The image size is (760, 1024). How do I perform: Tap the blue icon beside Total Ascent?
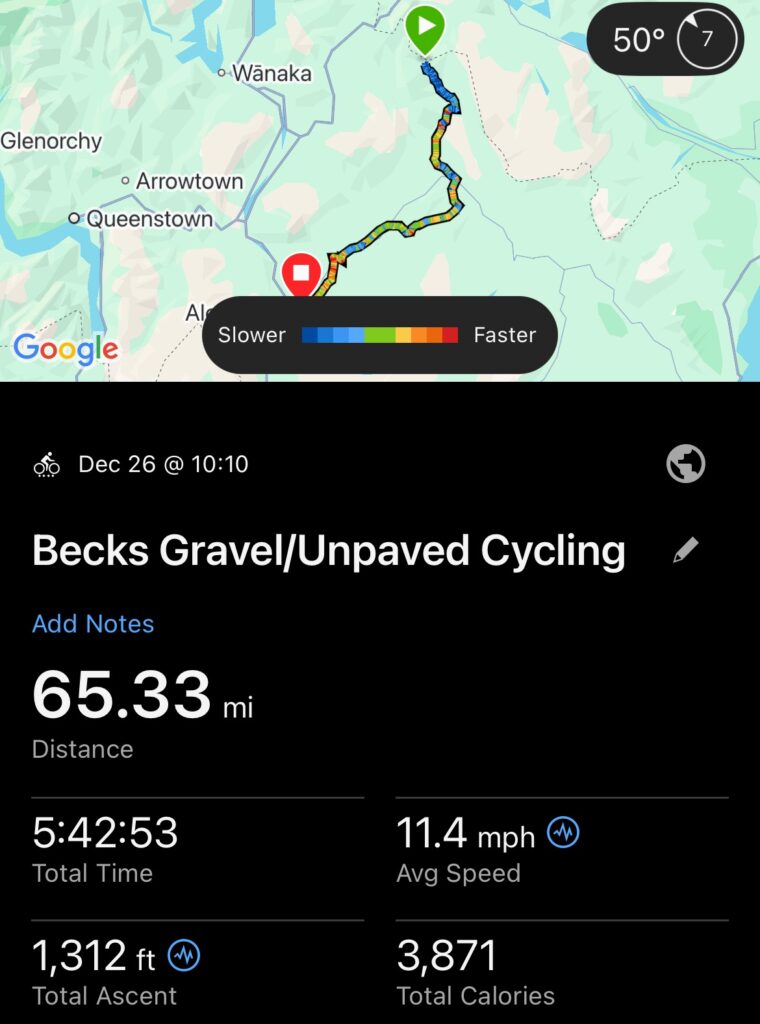pyautogui.click(x=184, y=956)
